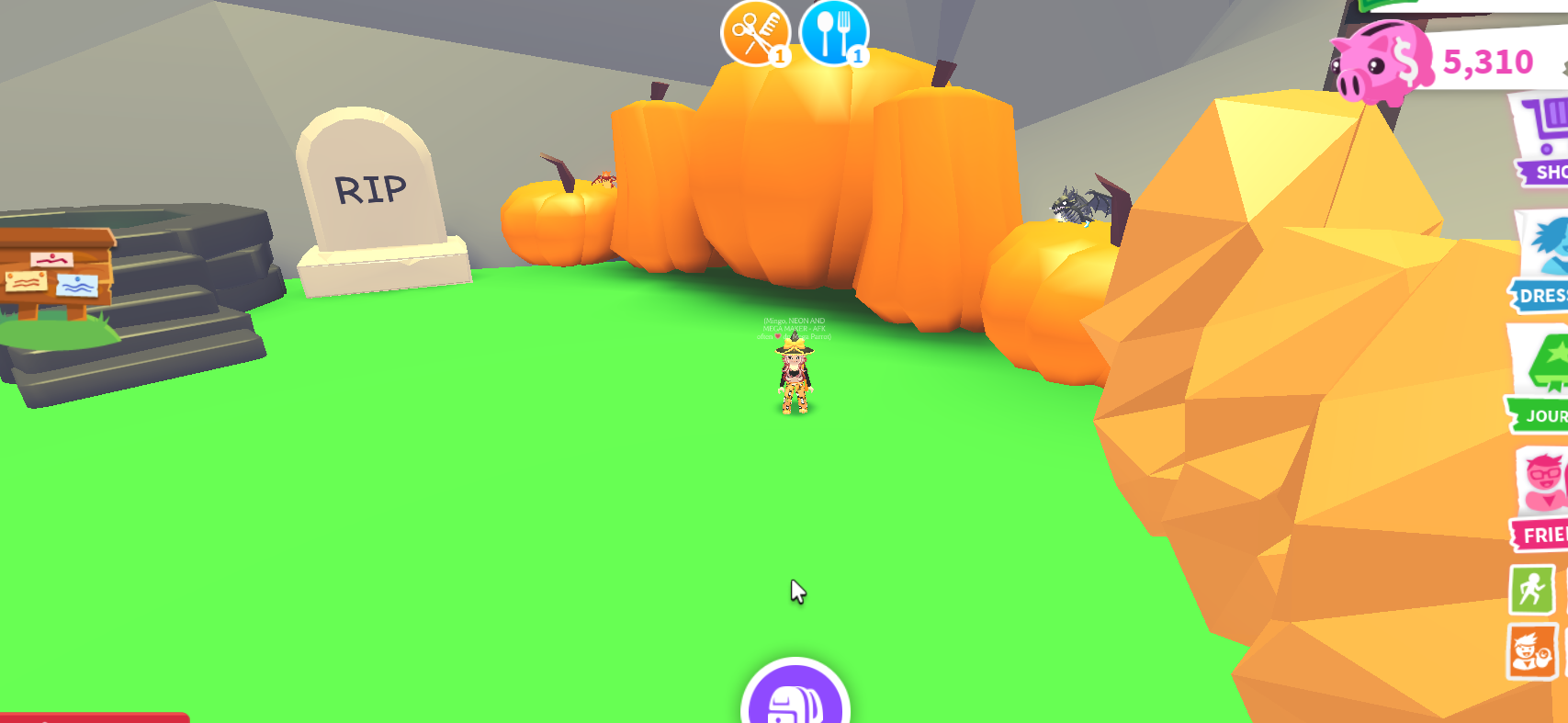Tap the orange family button

click(x=1532, y=650)
